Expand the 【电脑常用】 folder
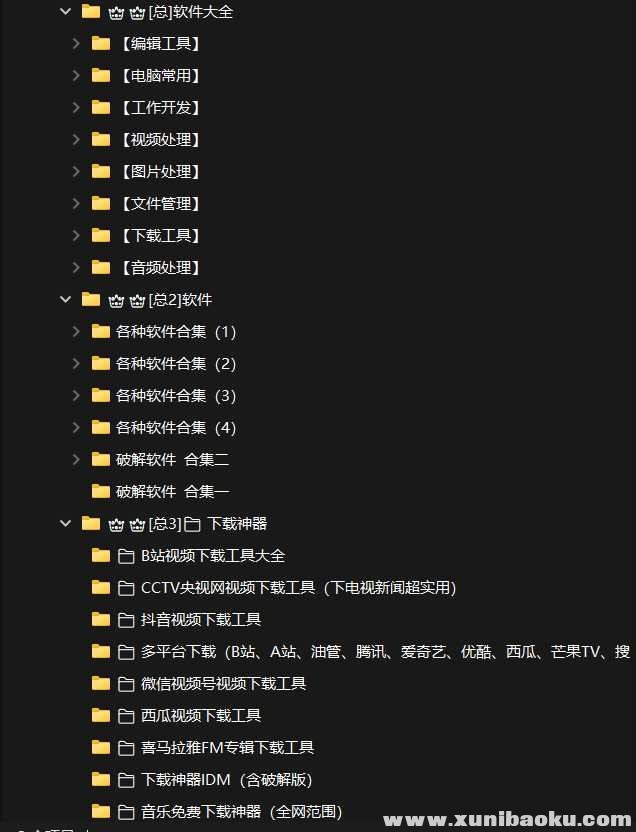 pos(76,75)
